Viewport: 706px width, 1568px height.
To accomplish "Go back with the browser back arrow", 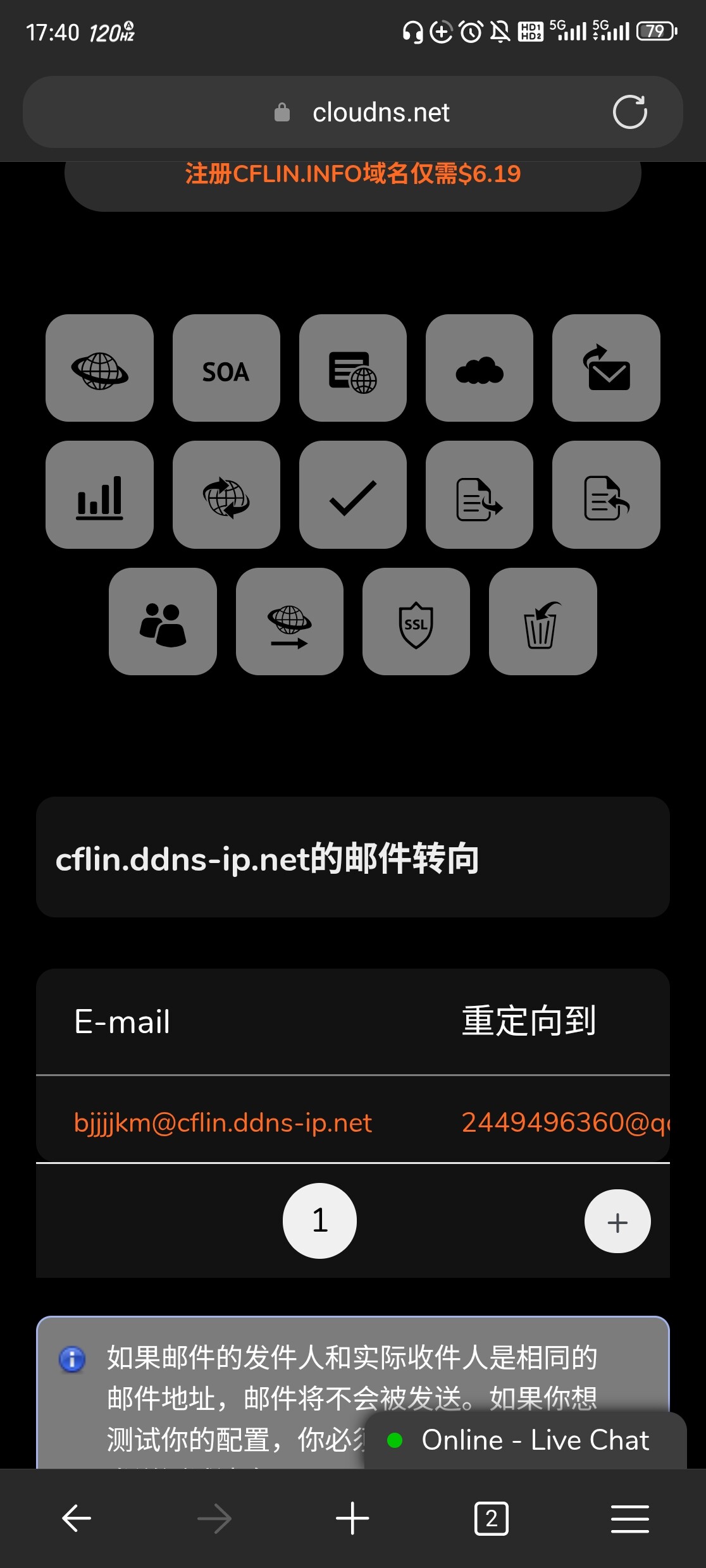I will (77, 1519).
